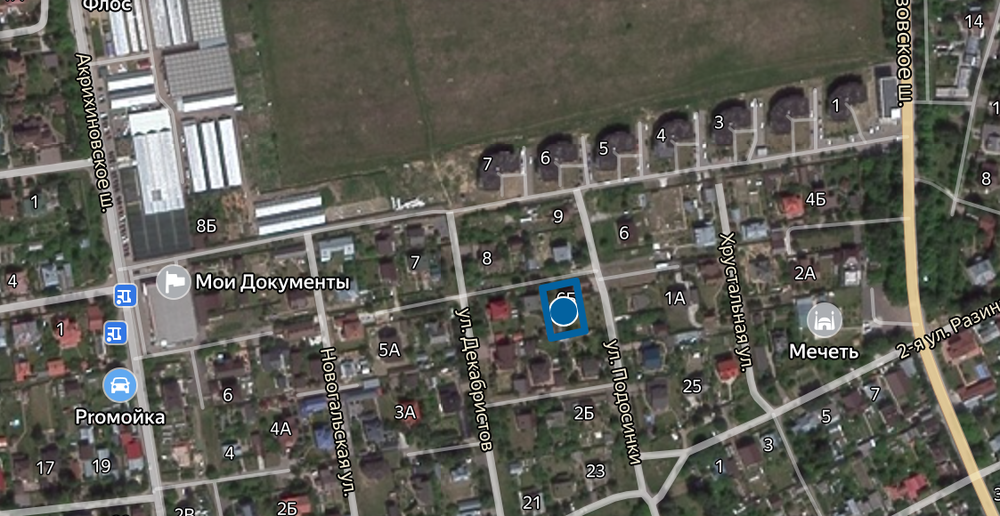Select the Prомойка car wash marker
Image resolution: width=1000 pixels, height=516 pixels.
click(x=120, y=384)
